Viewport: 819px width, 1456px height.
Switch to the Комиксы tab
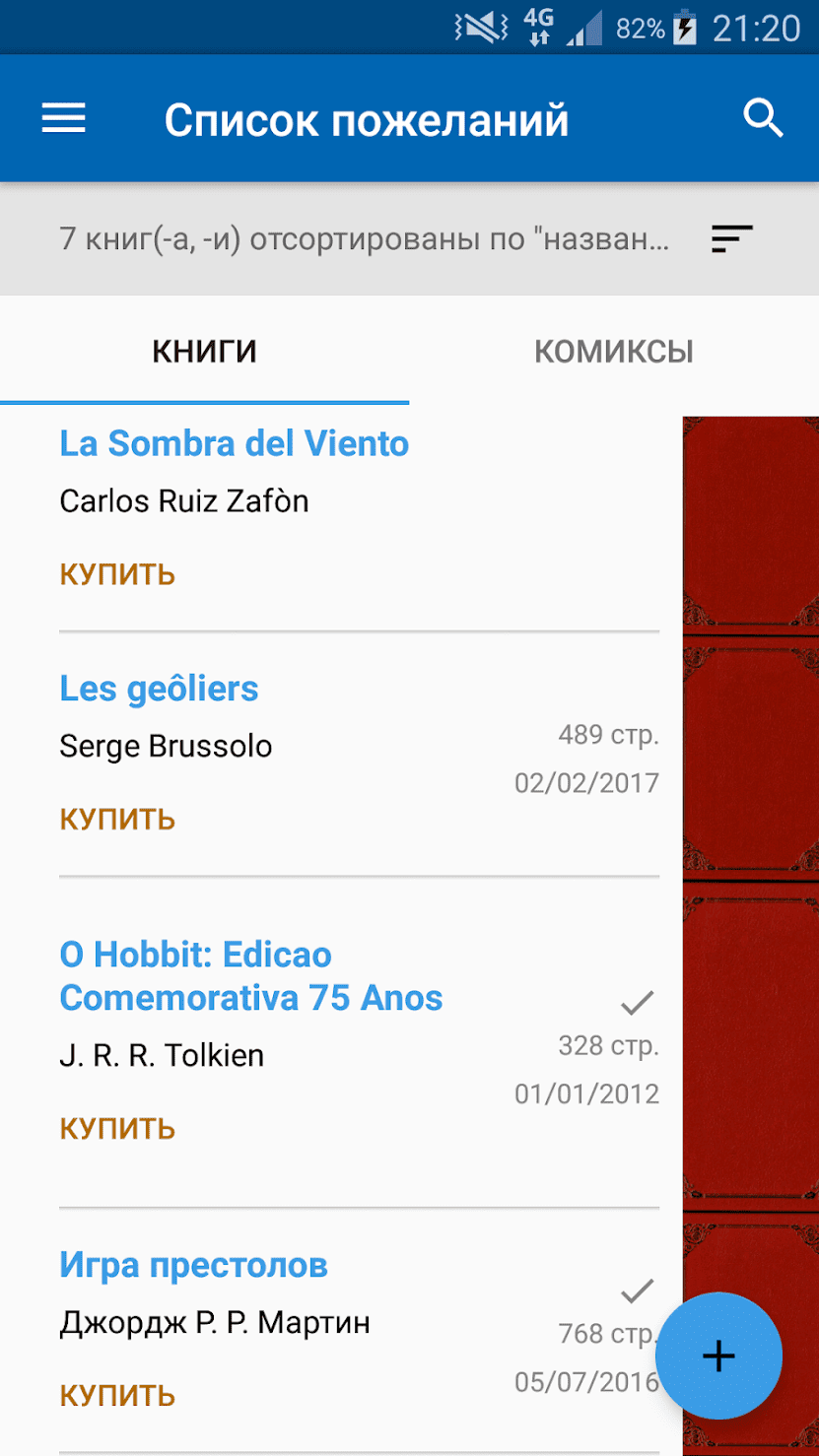[x=613, y=352]
